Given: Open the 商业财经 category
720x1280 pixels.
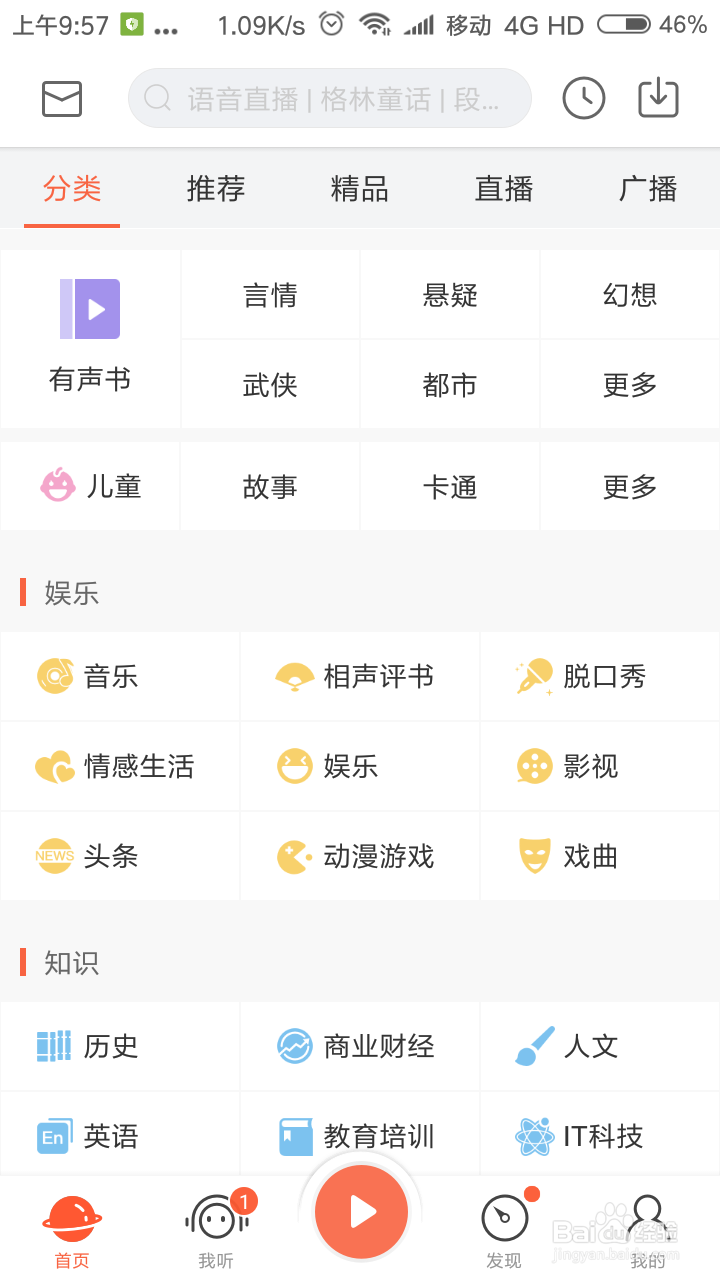Looking at the screenshot, I should pyautogui.click(x=360, y=1047).
